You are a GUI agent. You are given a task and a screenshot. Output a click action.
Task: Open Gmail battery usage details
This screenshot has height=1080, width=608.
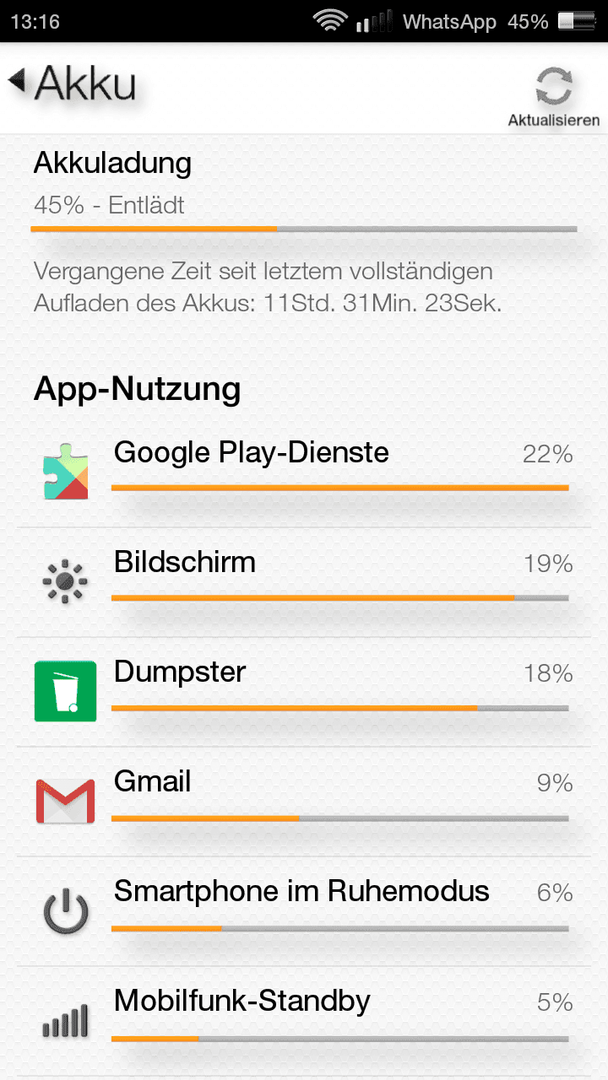click(x=304, y=802)
